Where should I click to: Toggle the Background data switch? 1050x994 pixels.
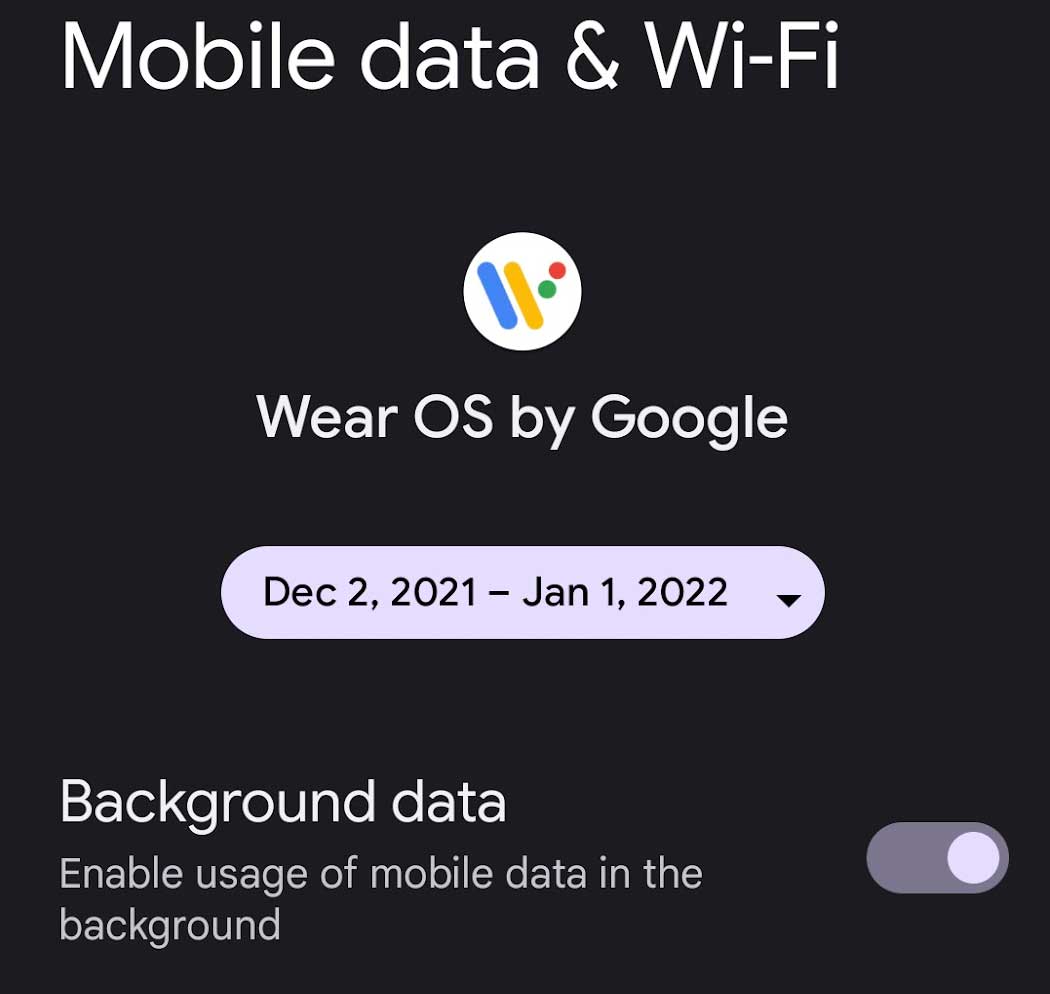937,858
